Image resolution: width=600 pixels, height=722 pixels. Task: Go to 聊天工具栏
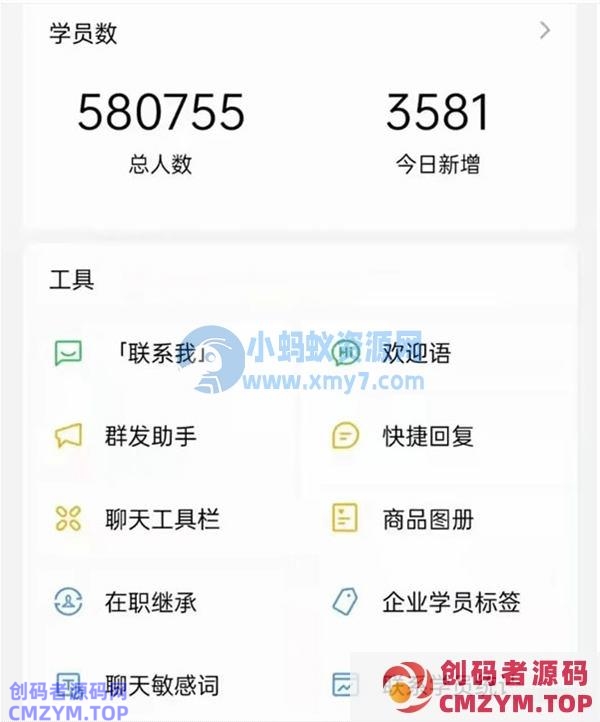pyautogui.click(x=161, y=519)
